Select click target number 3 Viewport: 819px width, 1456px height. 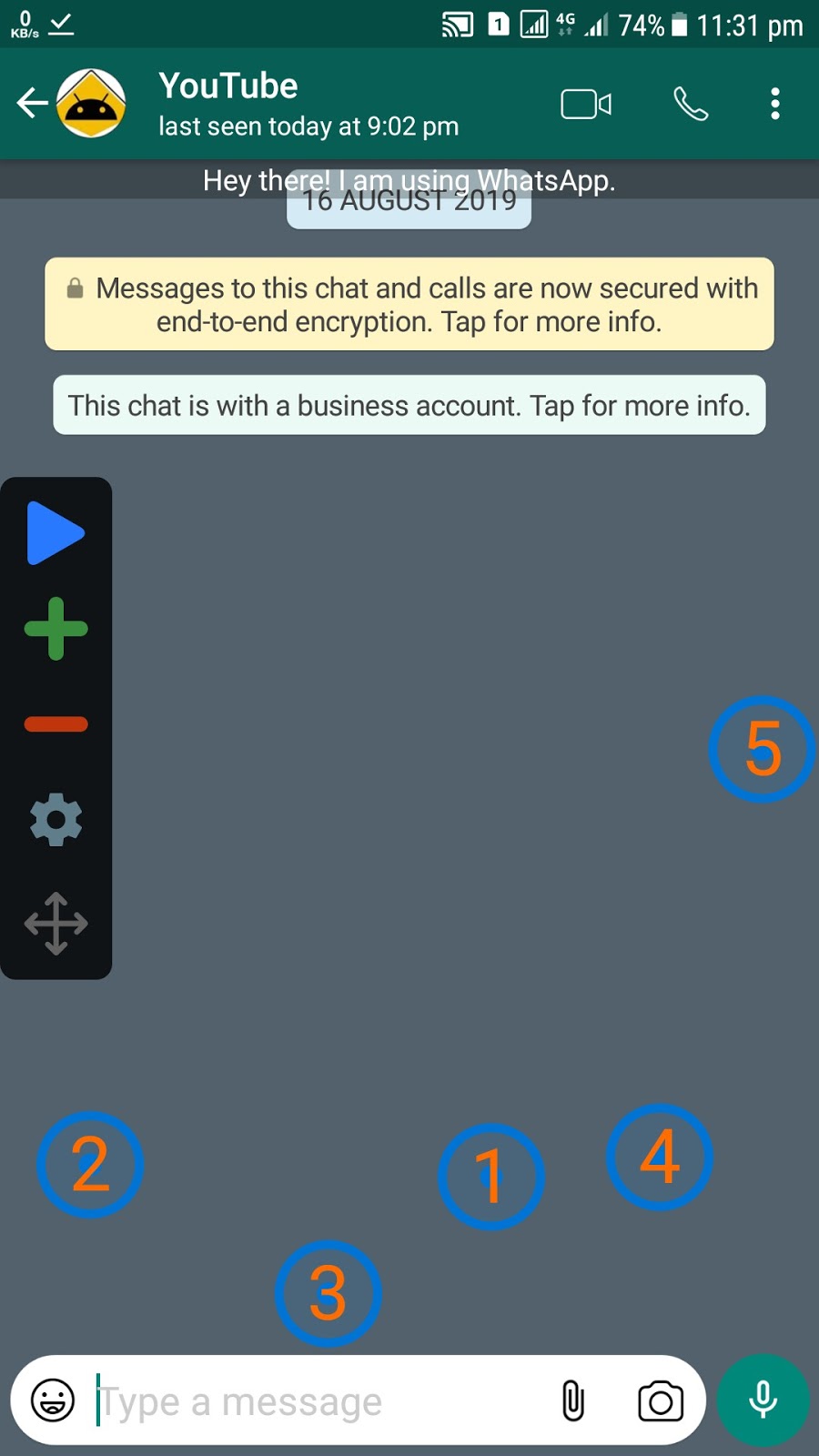click(328, 1293)
